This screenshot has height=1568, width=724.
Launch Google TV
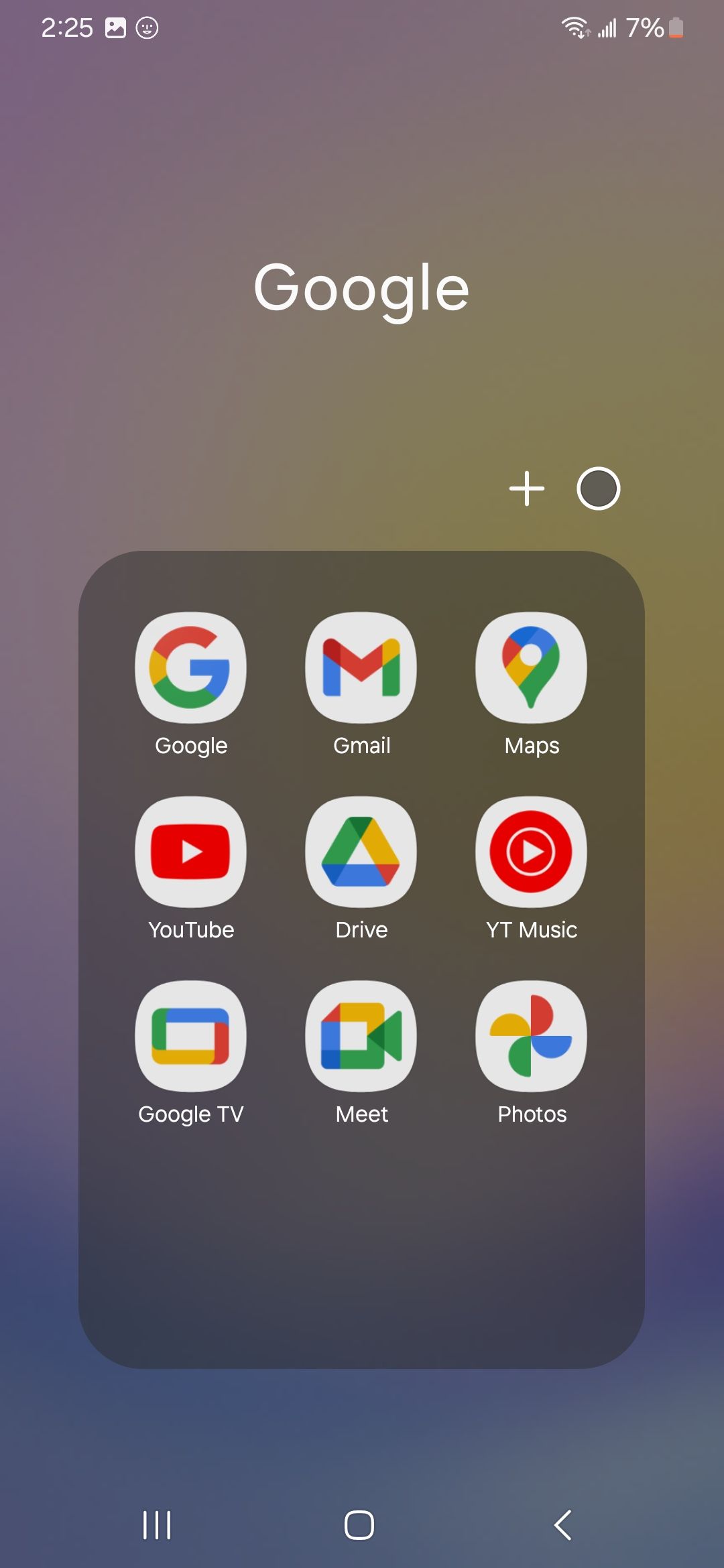click(191, 1036)
